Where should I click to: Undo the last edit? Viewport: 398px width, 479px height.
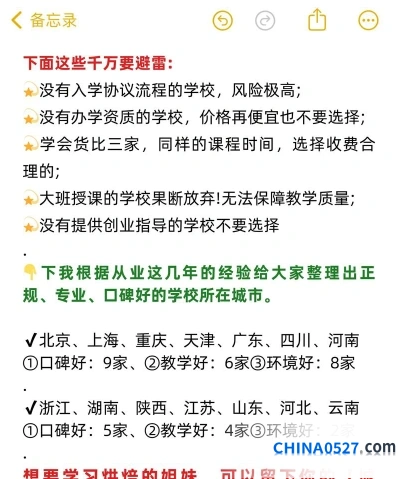(223, 21)
